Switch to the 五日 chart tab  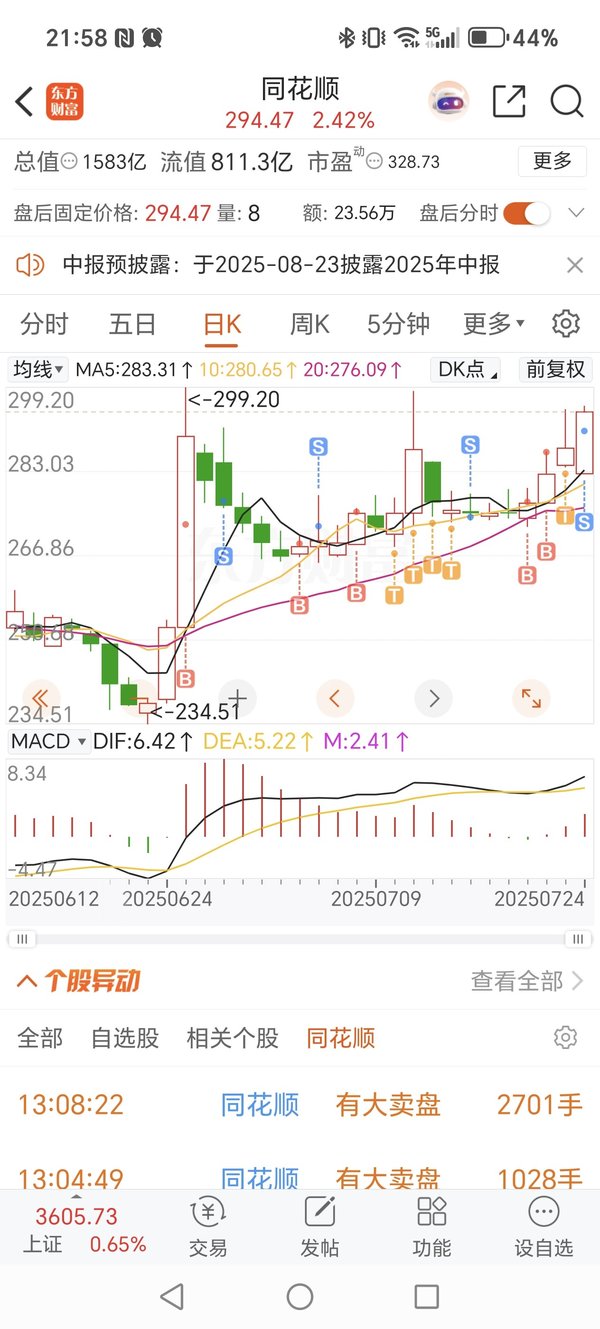point(132,324)
